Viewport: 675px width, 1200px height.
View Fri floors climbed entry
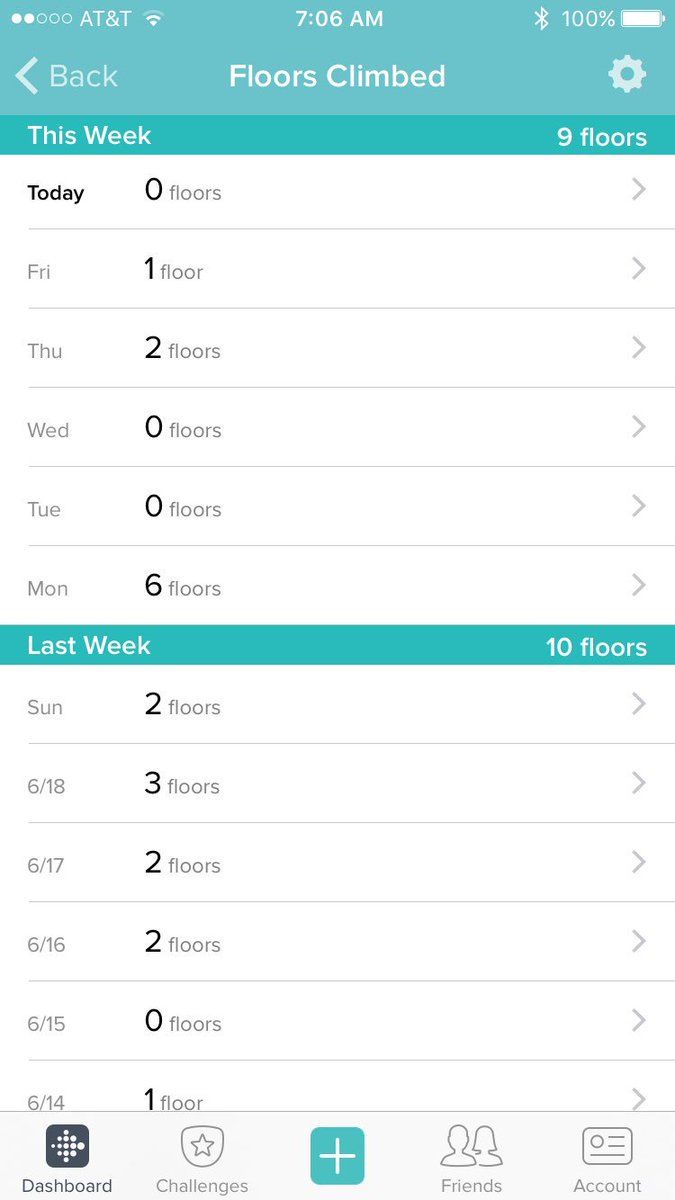coord(337,270)
